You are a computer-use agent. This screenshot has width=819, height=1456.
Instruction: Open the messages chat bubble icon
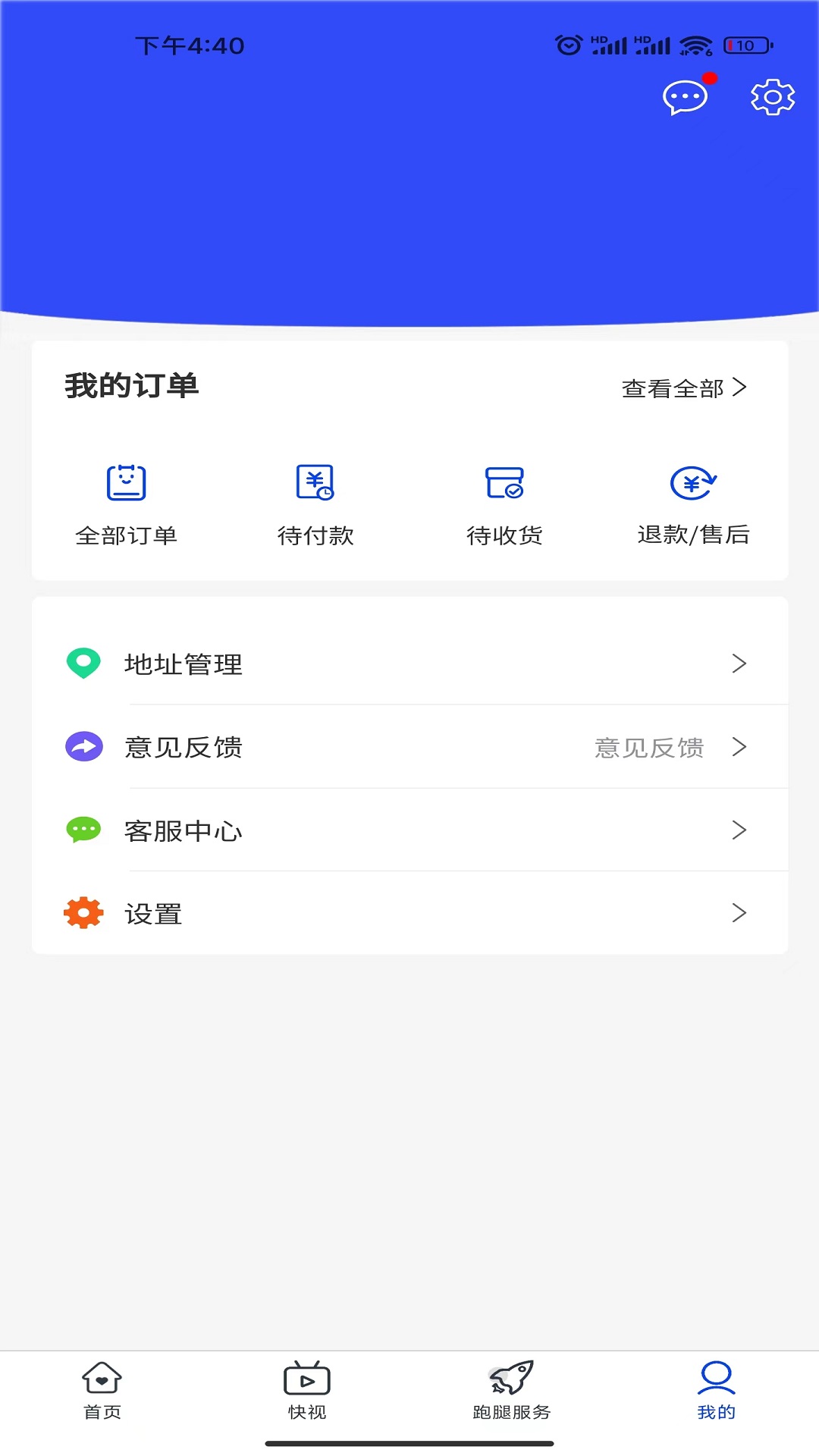click(685, 97)
